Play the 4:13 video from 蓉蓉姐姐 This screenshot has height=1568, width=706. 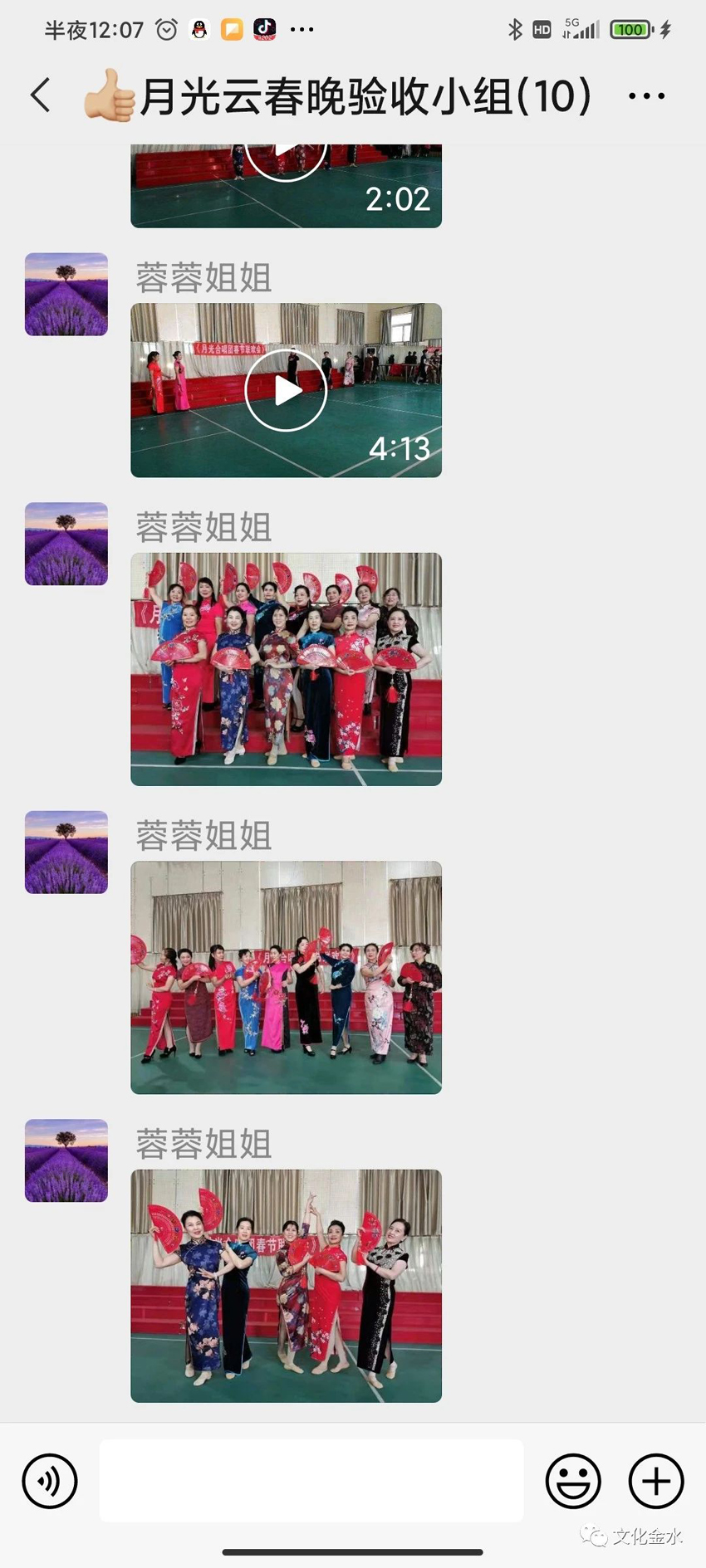[286, 390]
